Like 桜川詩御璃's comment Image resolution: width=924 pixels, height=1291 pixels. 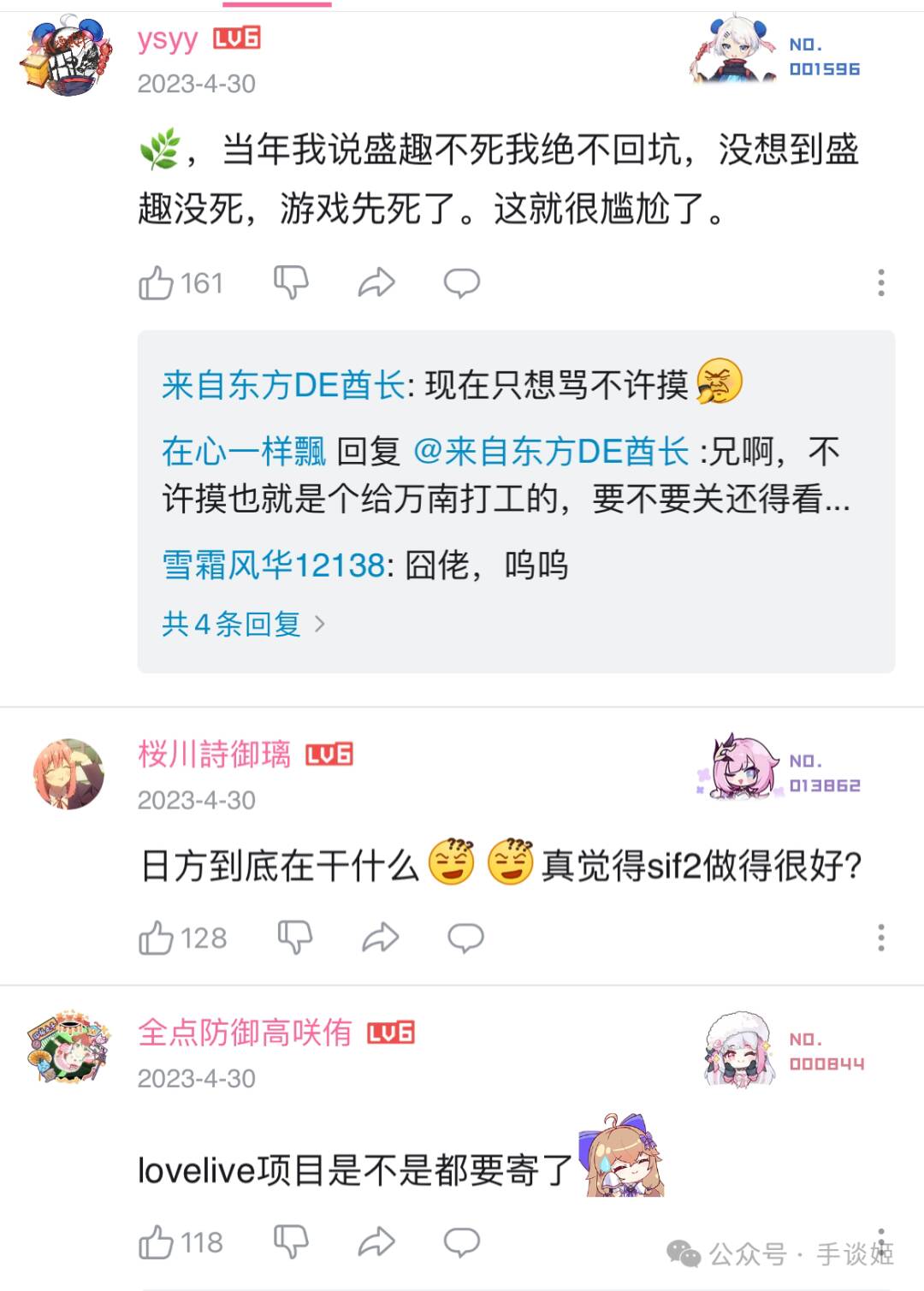pyautogui.click(x=157, y=938)
